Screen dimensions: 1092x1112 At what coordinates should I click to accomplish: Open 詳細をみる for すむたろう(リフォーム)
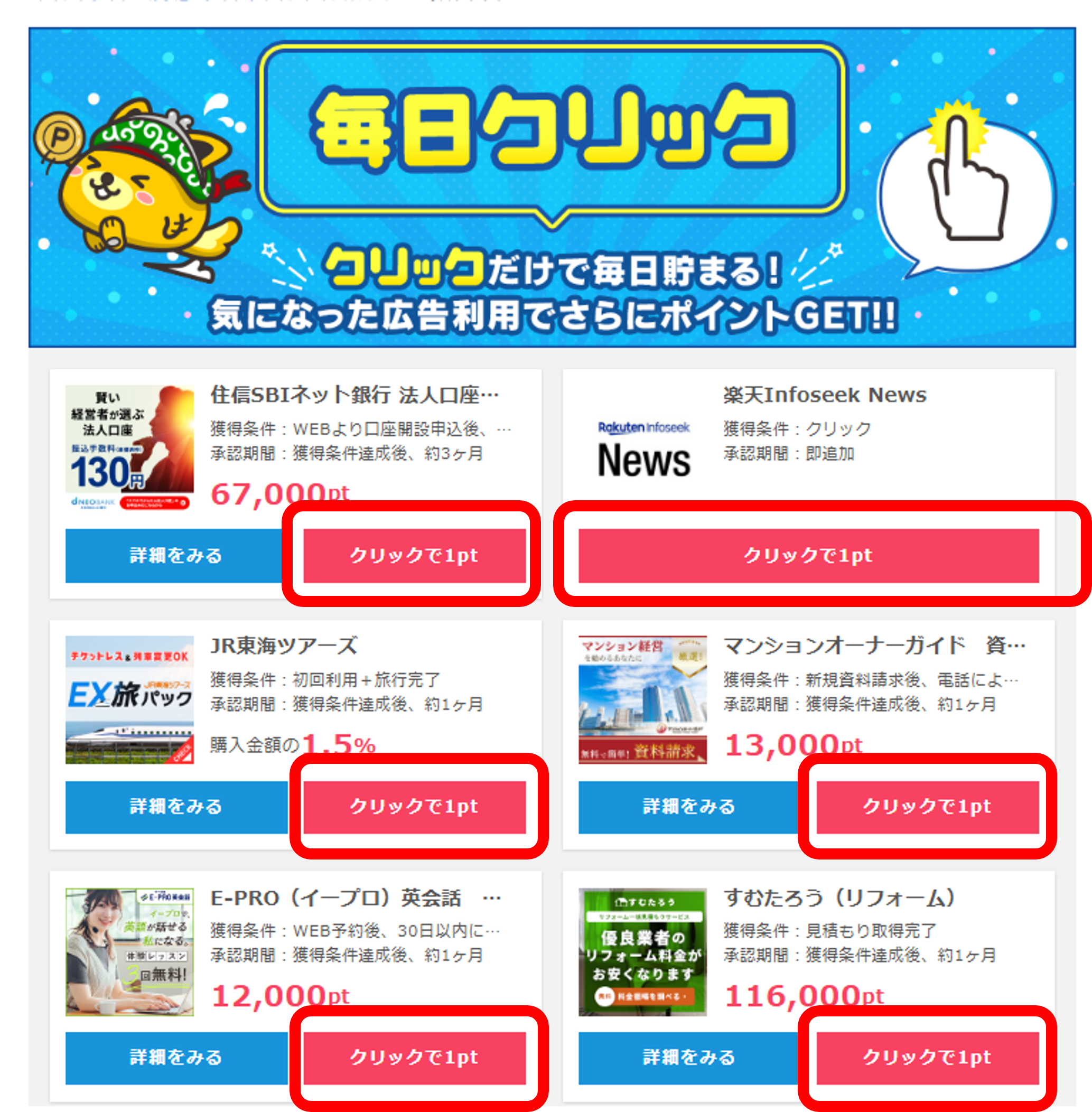(688, 1057)
